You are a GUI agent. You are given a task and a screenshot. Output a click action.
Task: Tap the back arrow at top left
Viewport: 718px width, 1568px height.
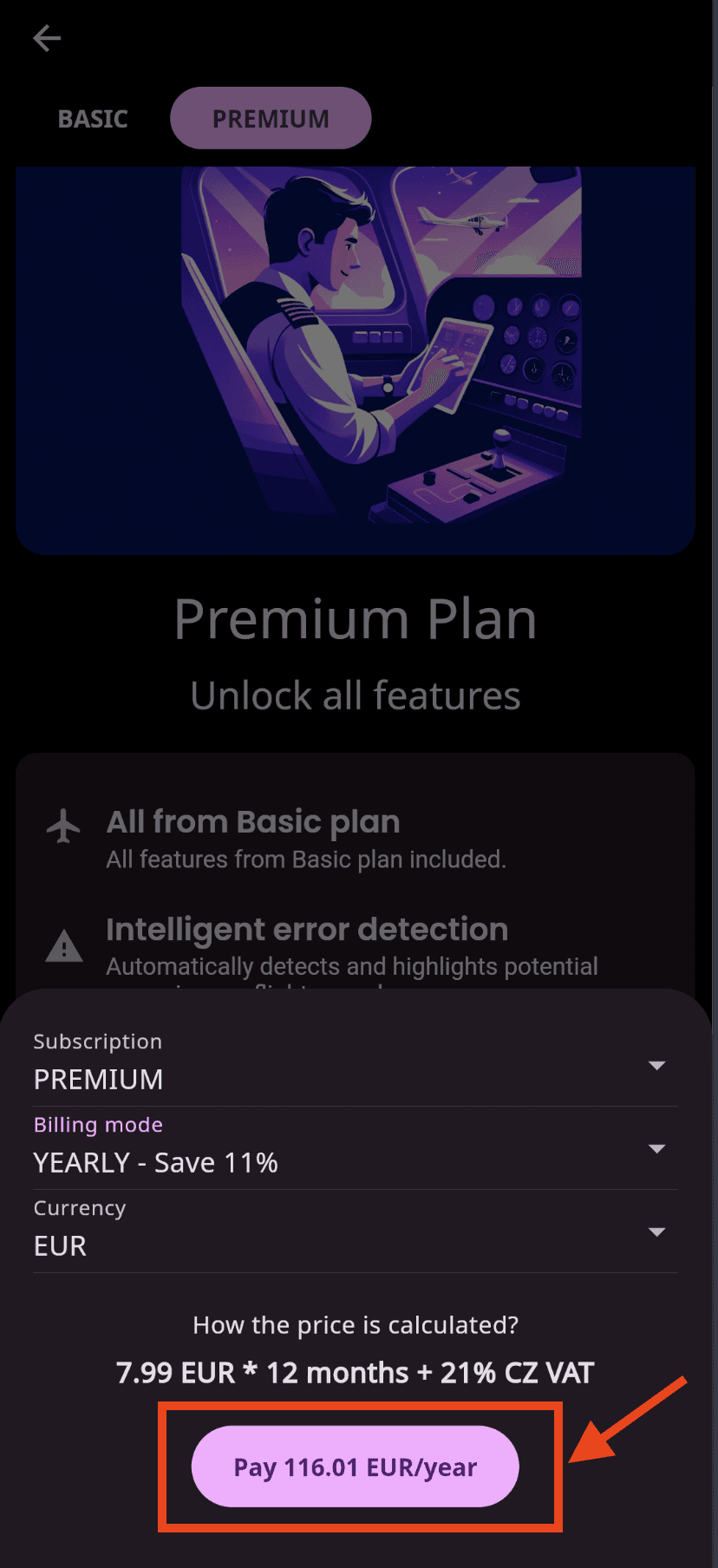46,38
